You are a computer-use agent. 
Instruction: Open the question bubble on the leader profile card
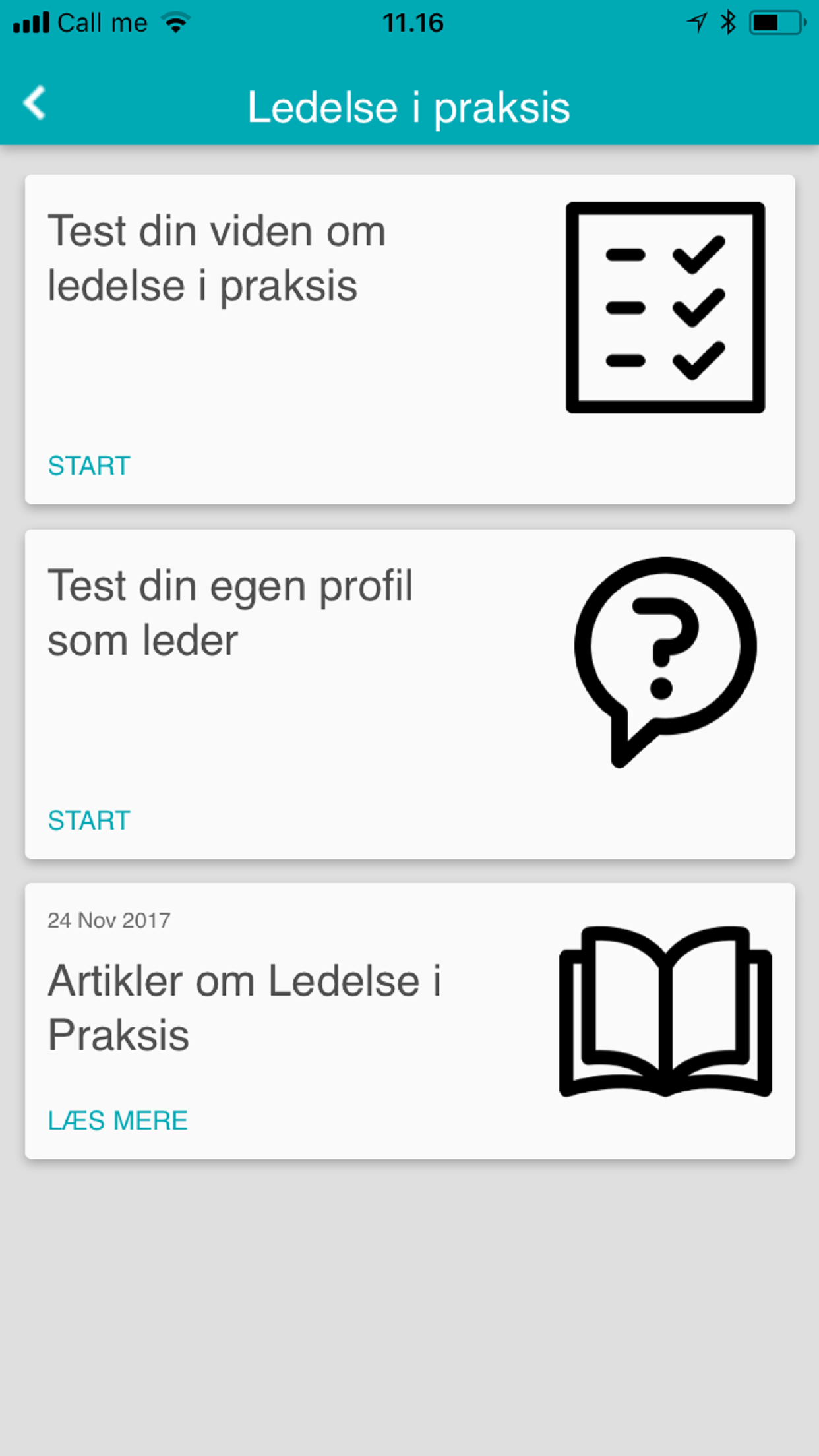coord(665,661)
